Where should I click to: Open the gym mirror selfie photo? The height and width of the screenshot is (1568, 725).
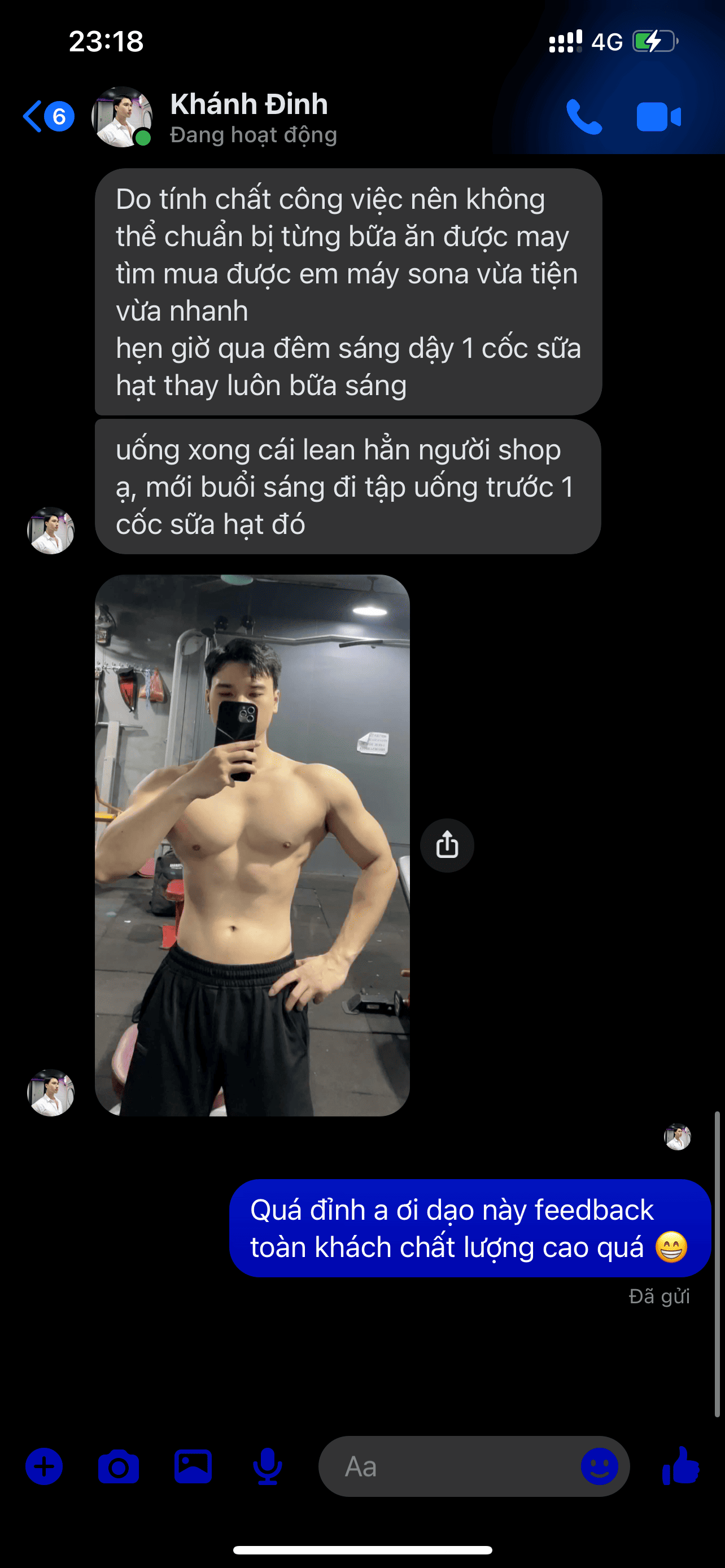coord(252,845)
